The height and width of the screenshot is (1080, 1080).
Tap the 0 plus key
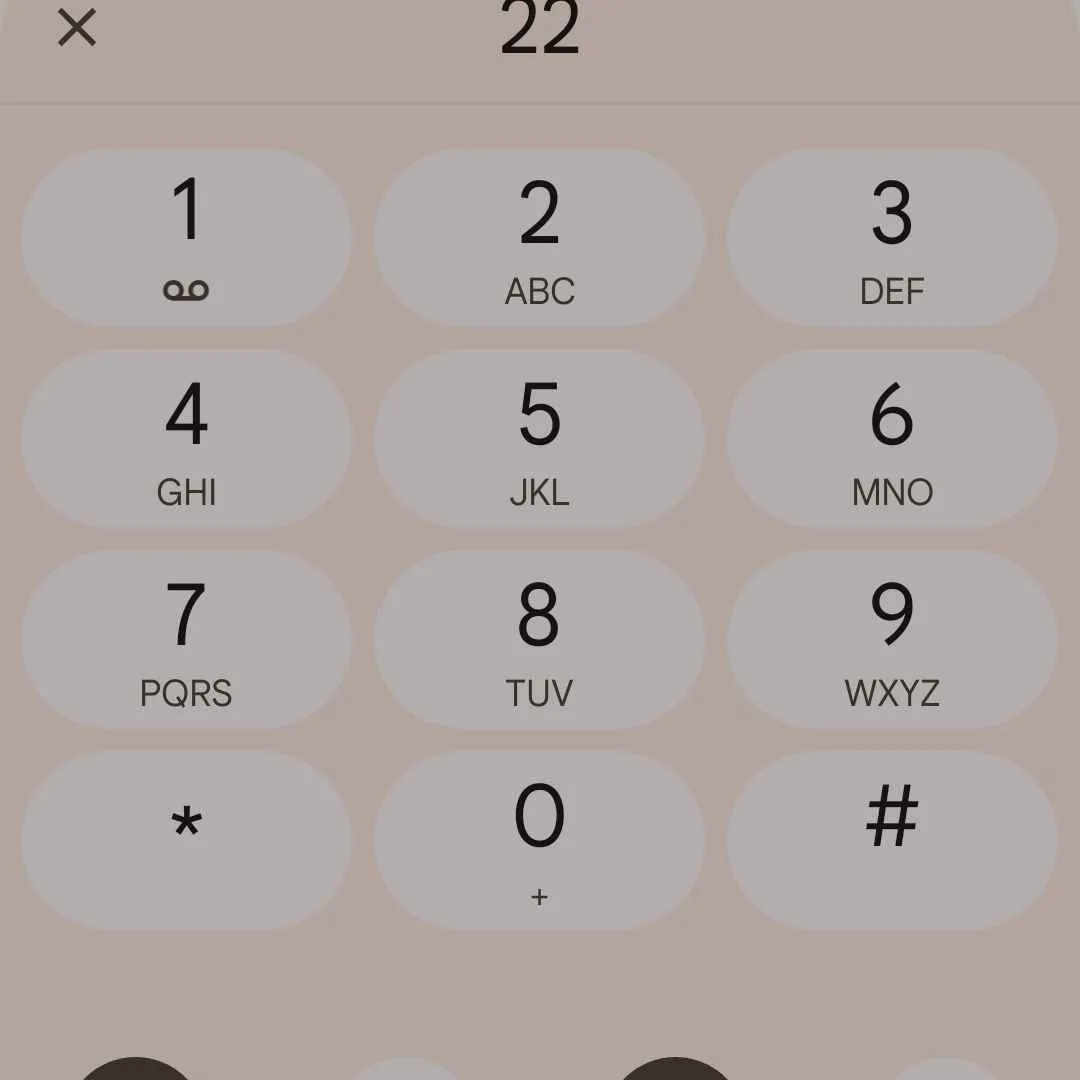539,840
